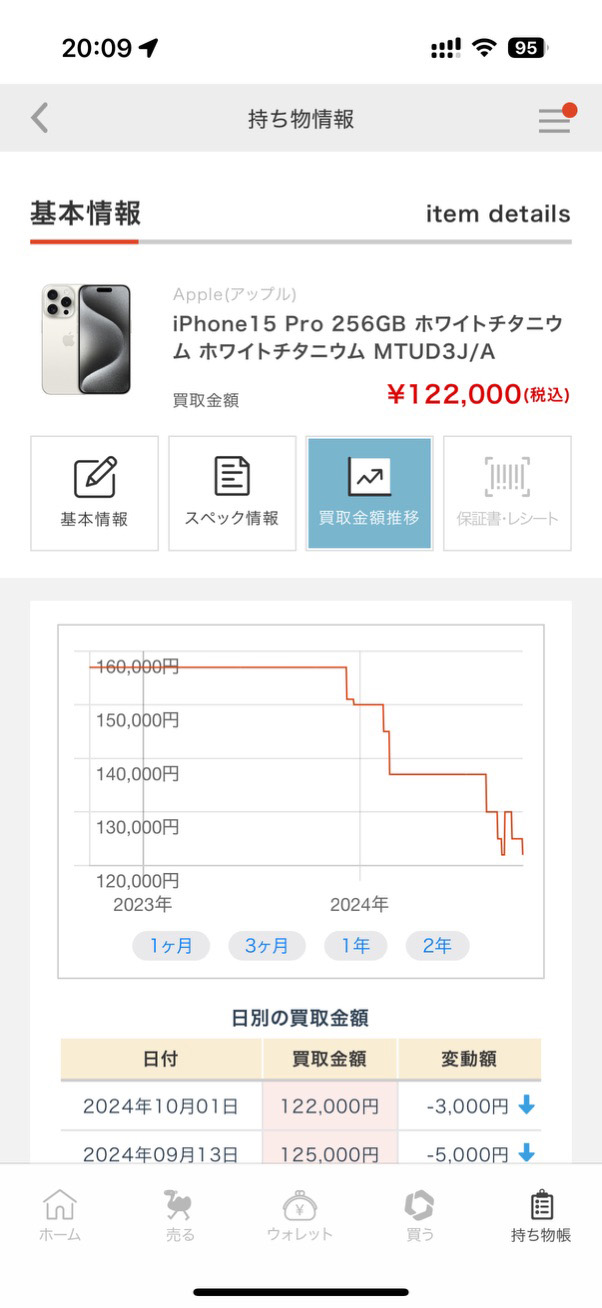Open the 基本情報 section

coord(95,493)
